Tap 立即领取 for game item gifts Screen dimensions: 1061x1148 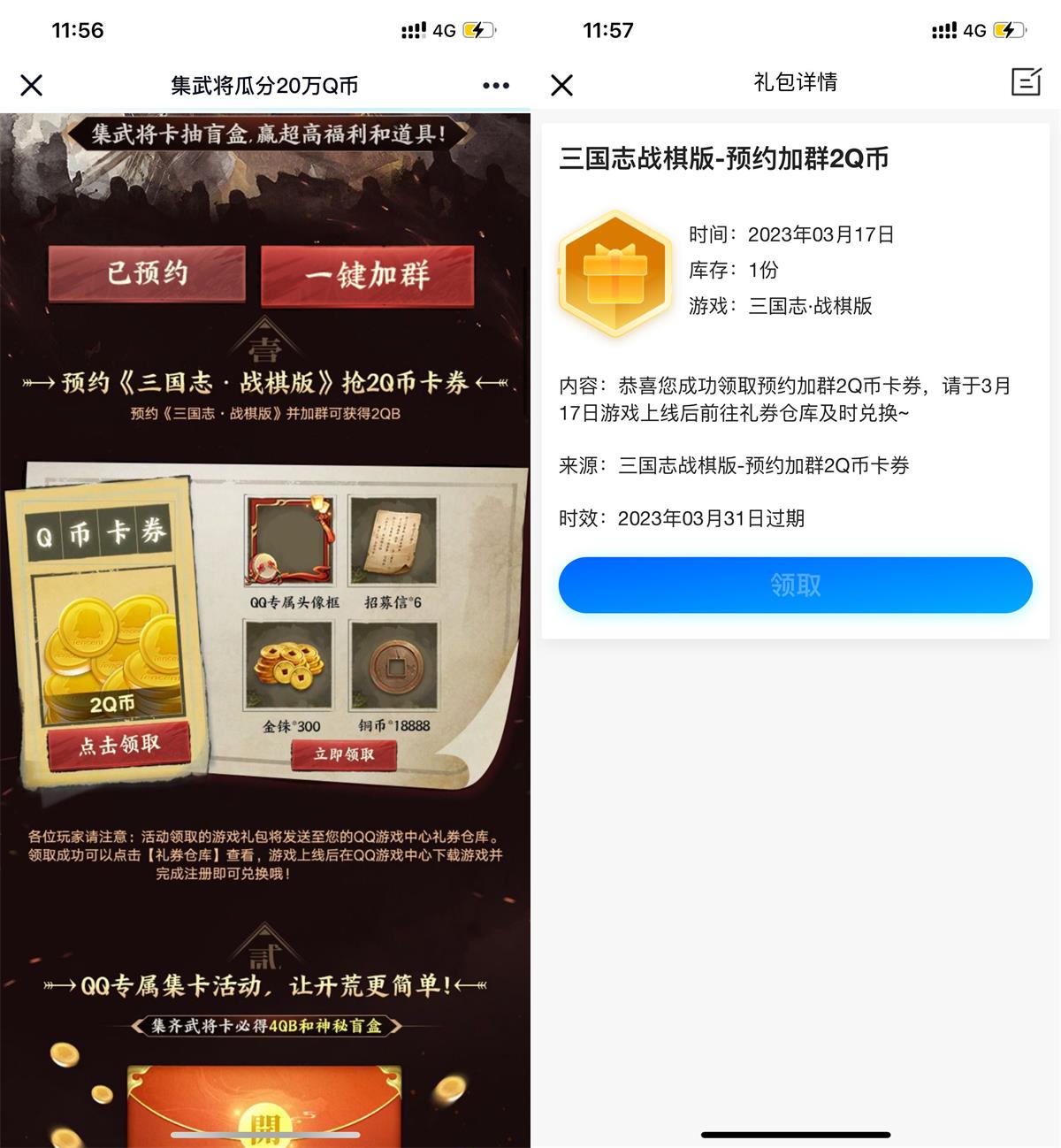(x=344, y=754)
